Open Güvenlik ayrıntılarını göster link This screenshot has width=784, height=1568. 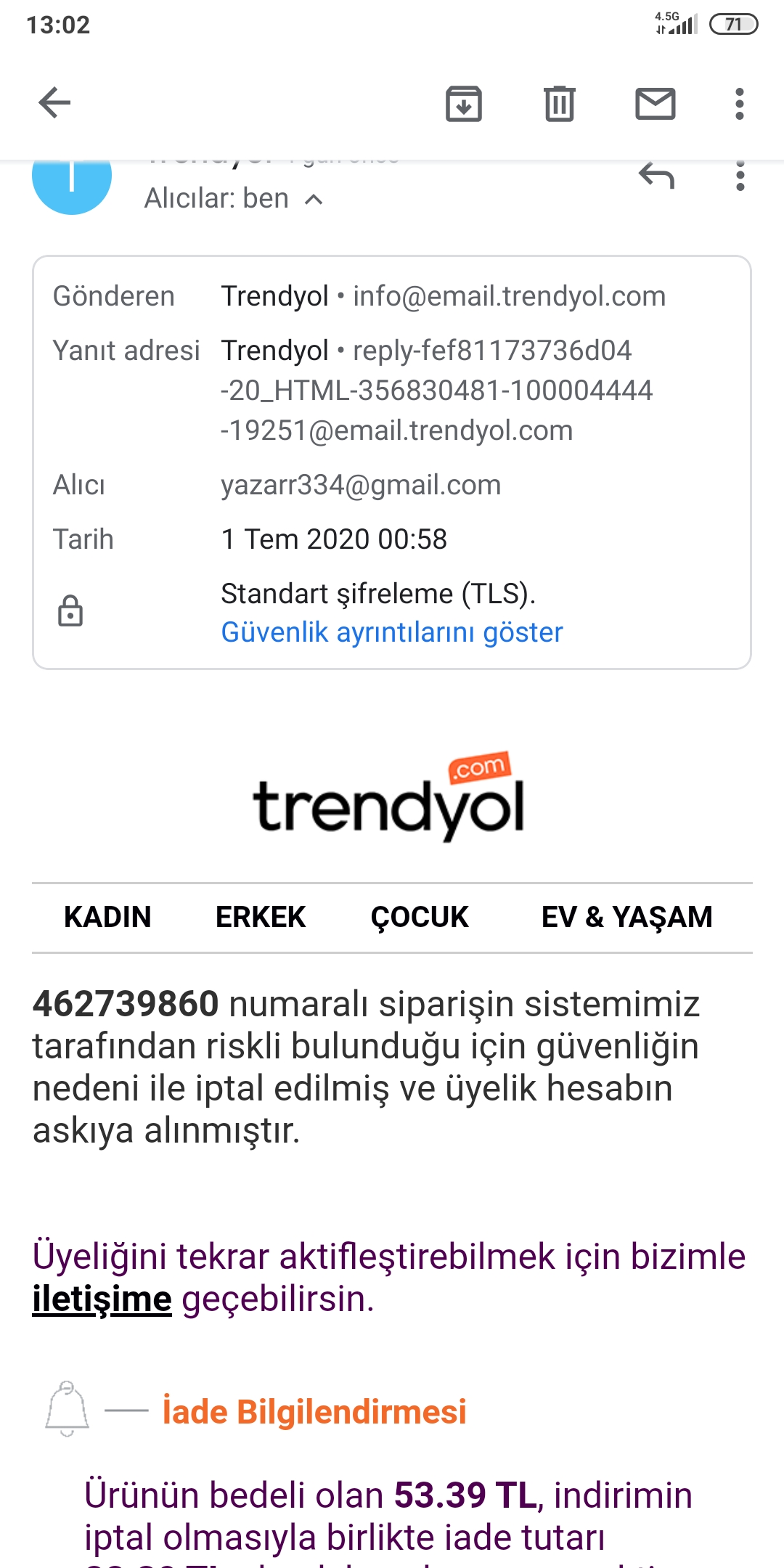392,632
